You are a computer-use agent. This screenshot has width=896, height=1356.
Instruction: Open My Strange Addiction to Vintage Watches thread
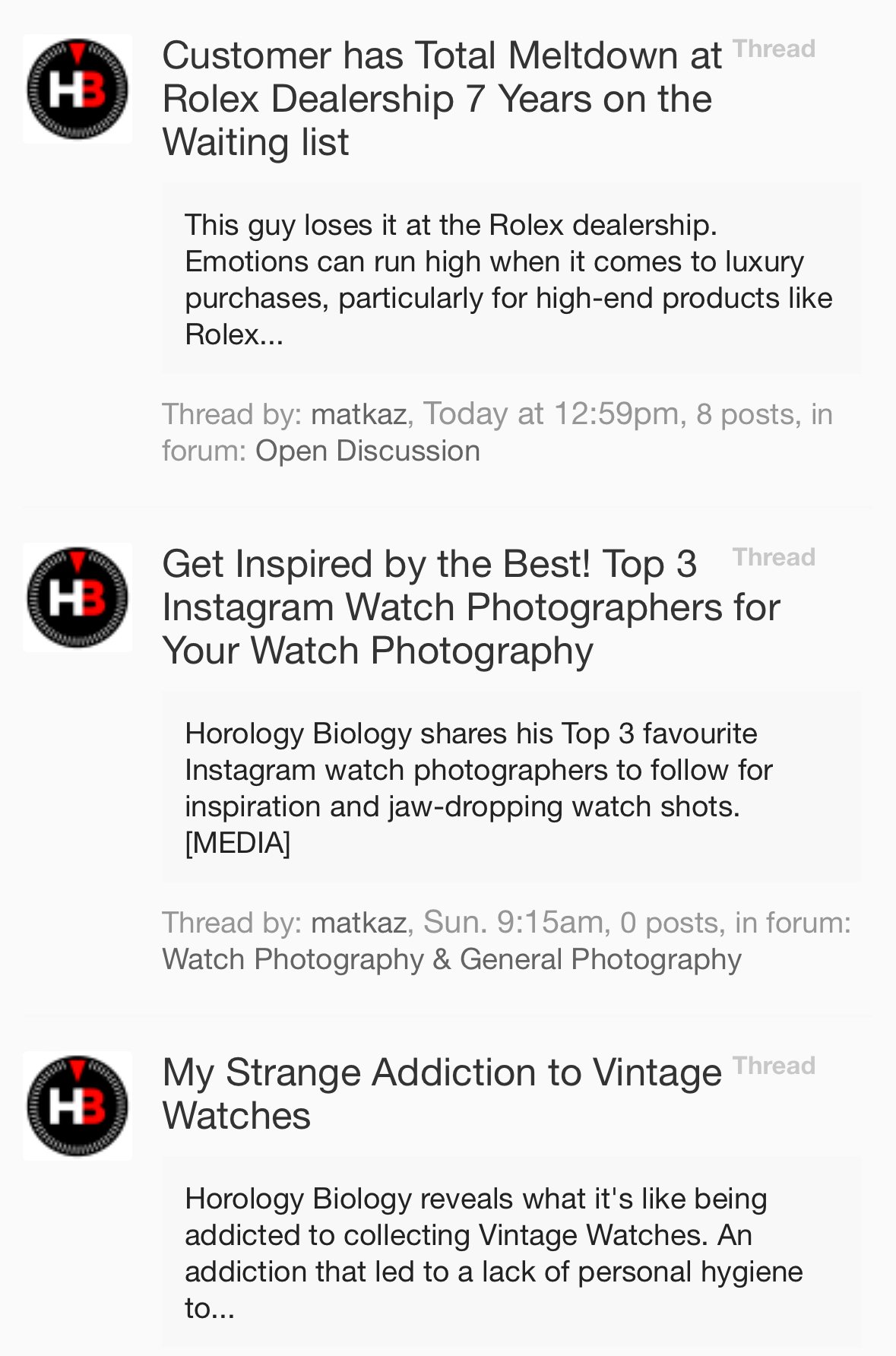441,1093
